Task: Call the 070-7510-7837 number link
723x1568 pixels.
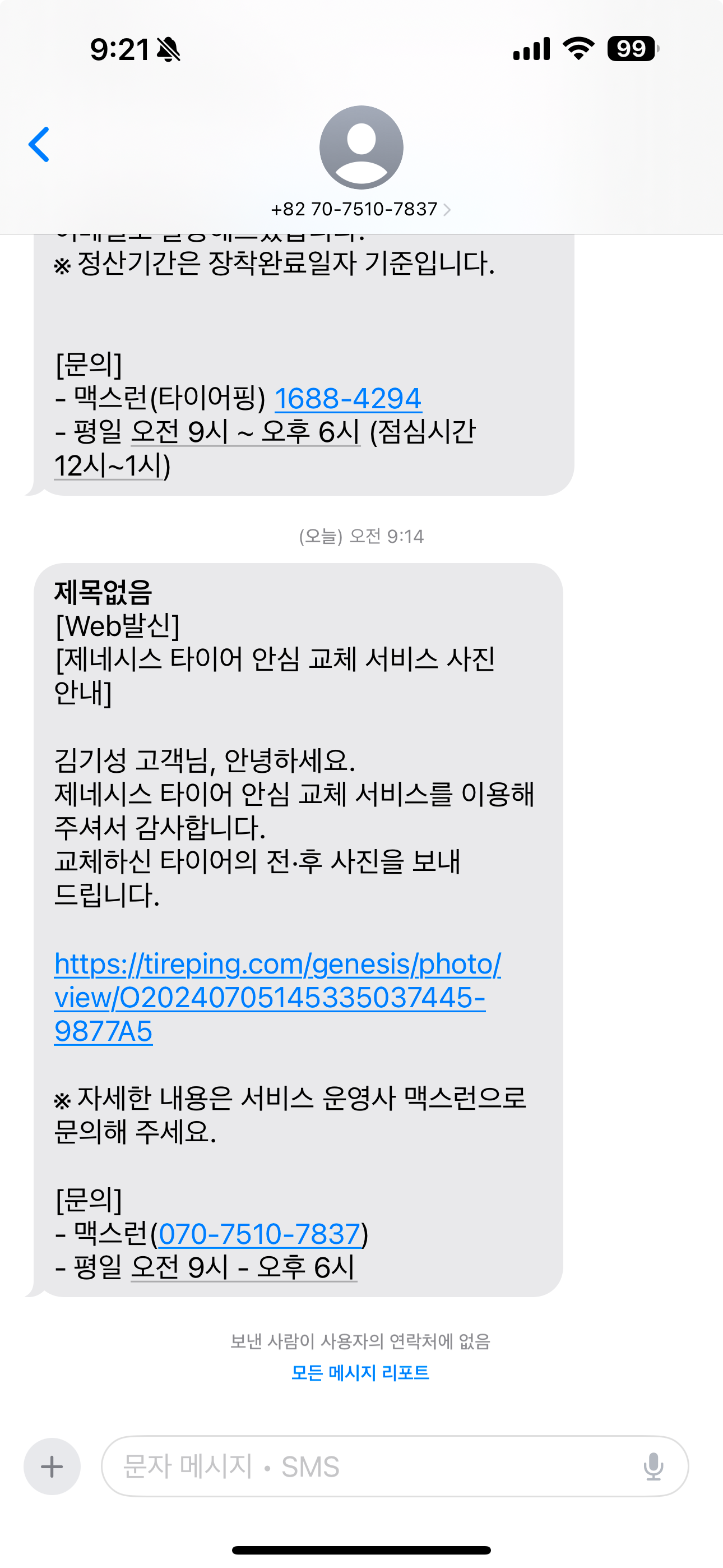Action: [x=259, y=1234]
